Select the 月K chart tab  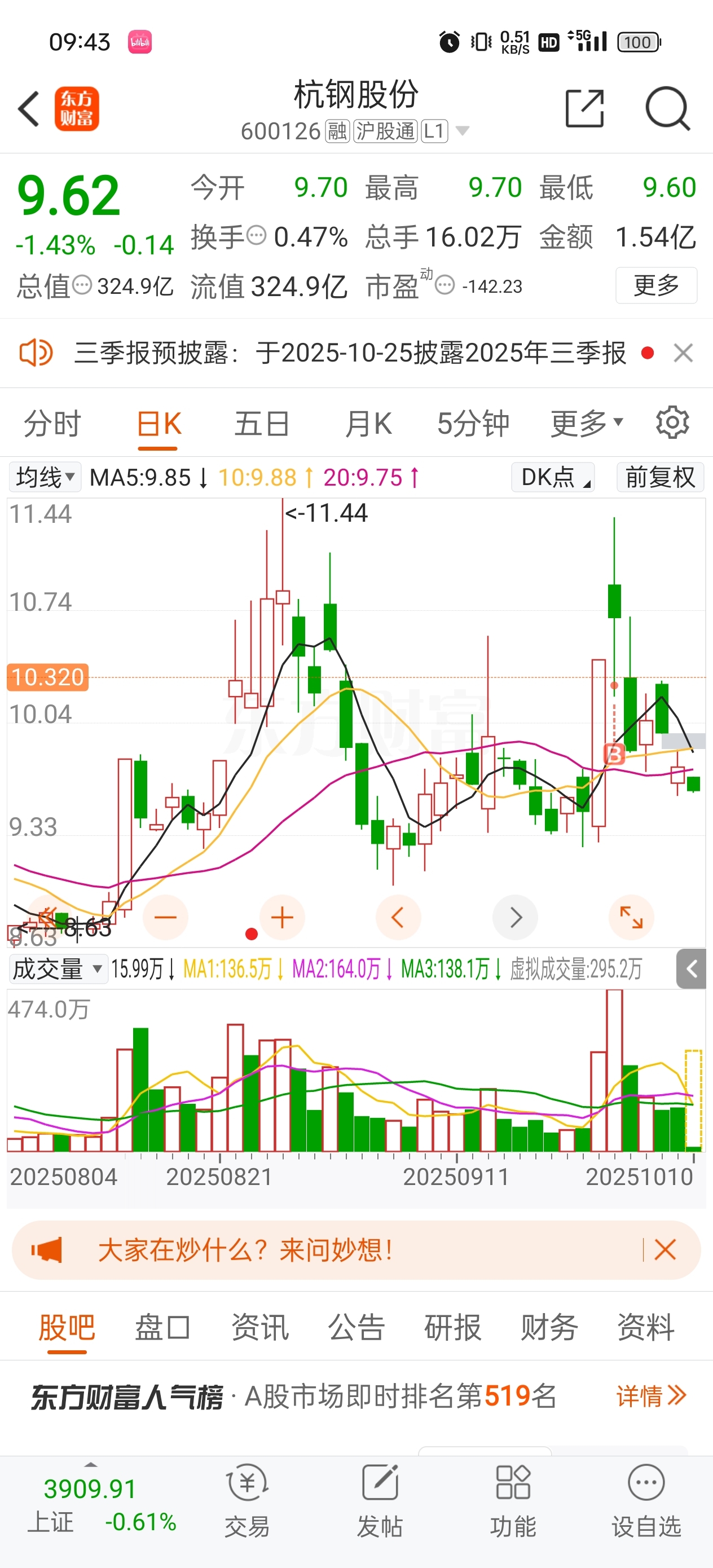pyautogui.click(x=368, y=424)
